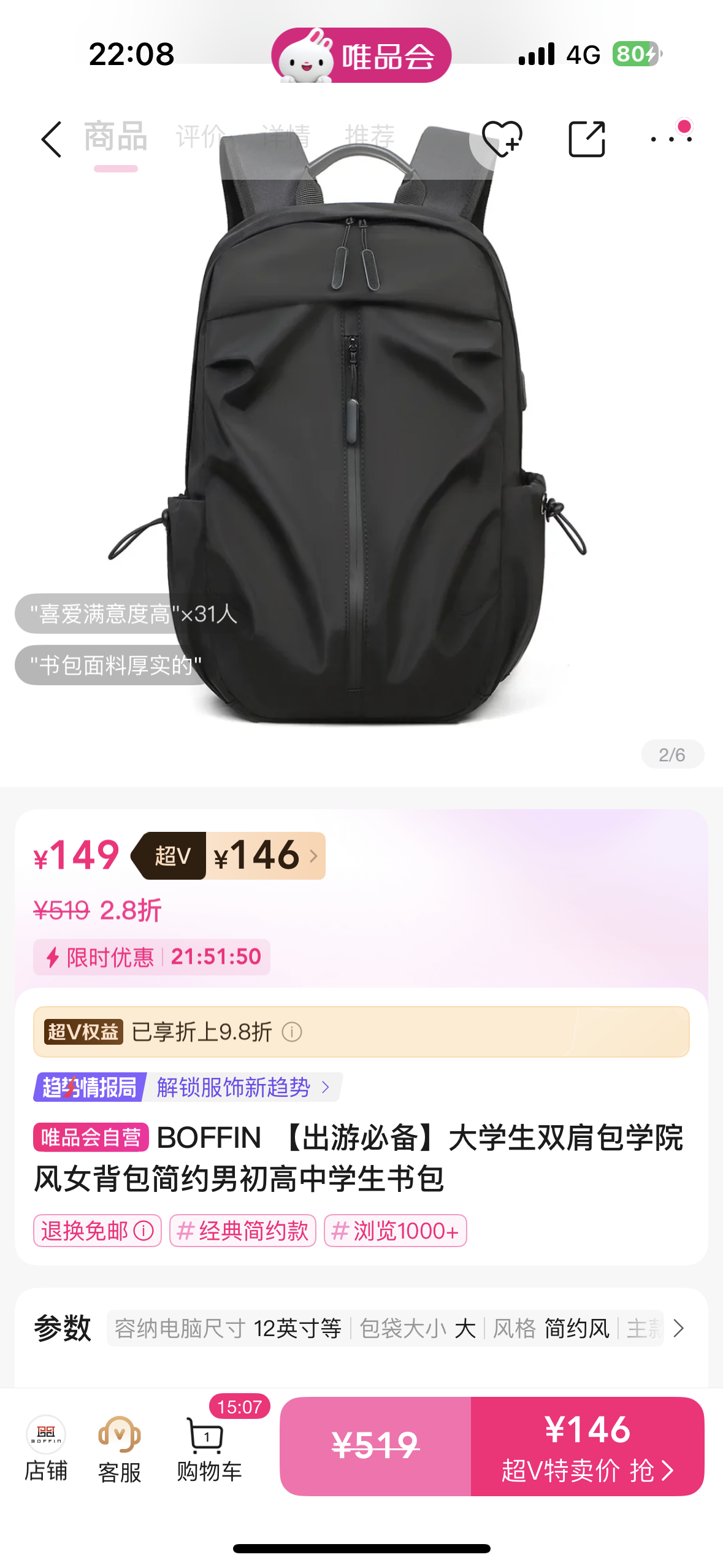Tap the 退换免邮 policy chip
The width and height of the screenshot is (723, 1568).
97,1231
